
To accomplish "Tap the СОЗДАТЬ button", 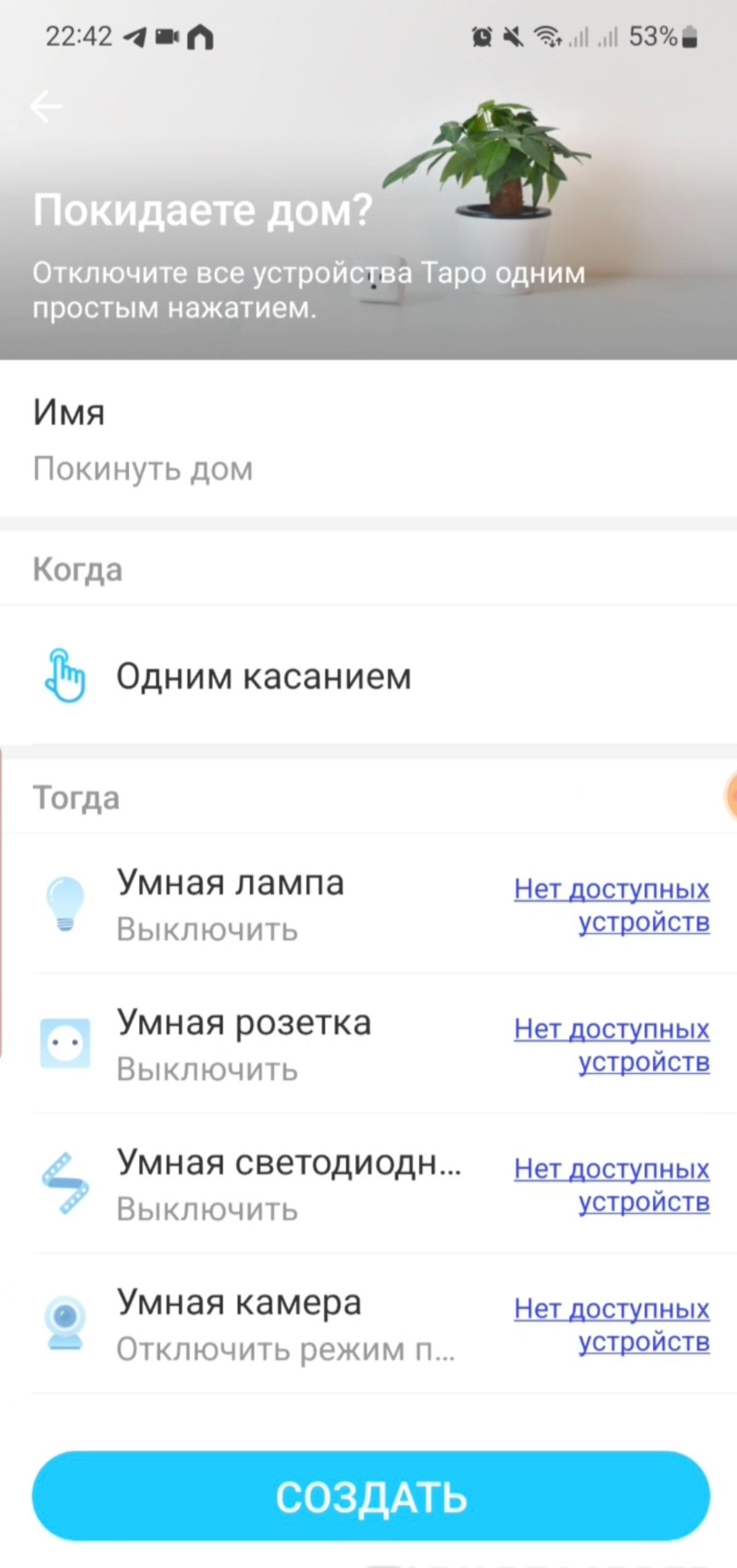I will pyautogui.click(x=371, y=1496).
